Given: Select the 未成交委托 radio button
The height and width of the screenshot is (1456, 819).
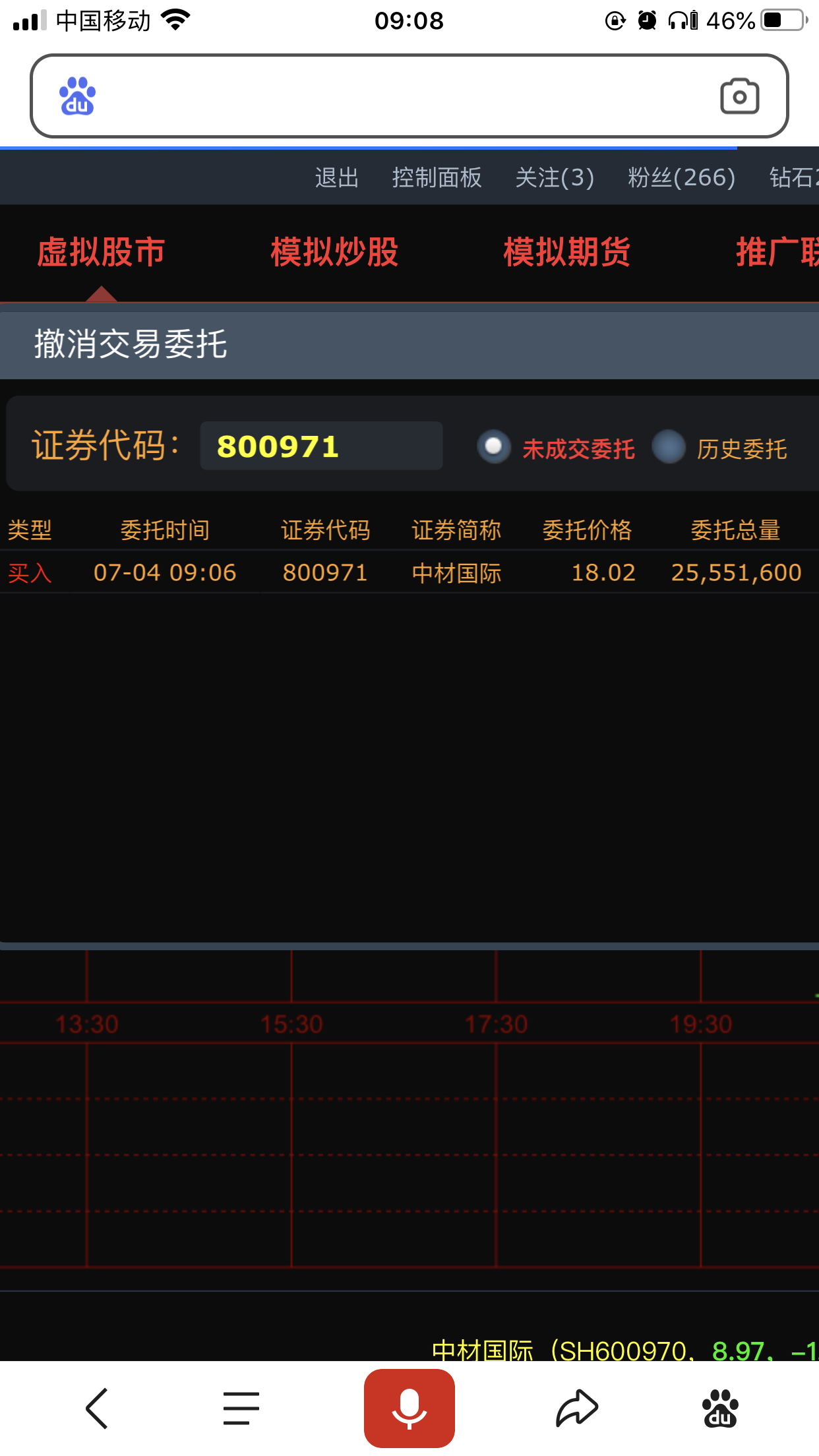Looking at the screenshot, I should tap(494, 447).
